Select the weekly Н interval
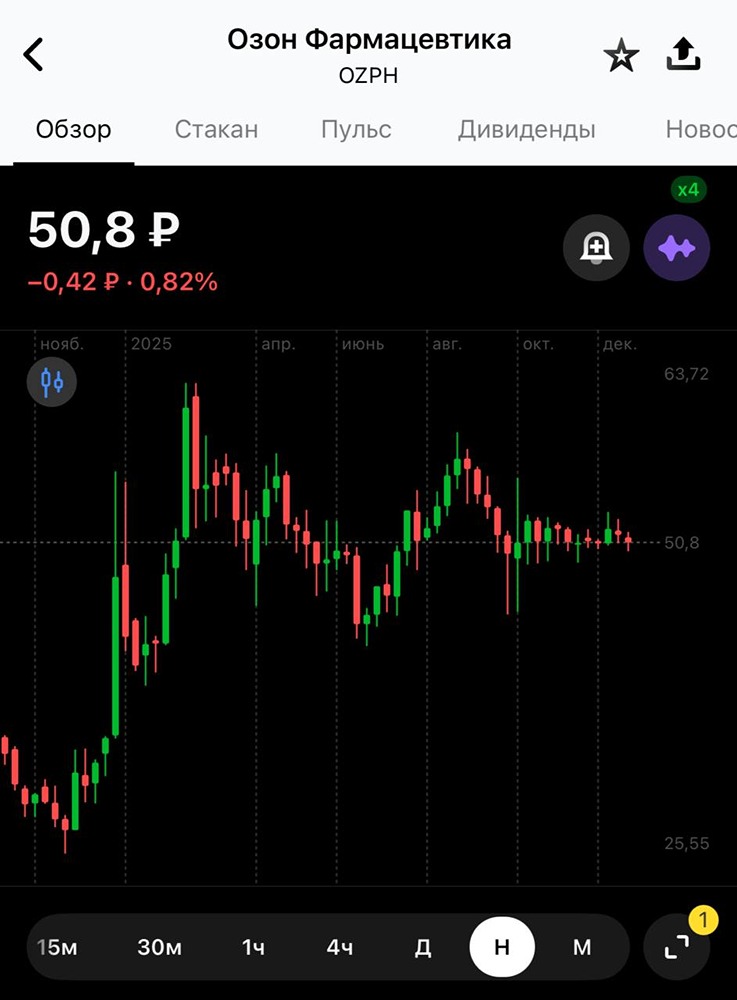 (x=502, y=947)
